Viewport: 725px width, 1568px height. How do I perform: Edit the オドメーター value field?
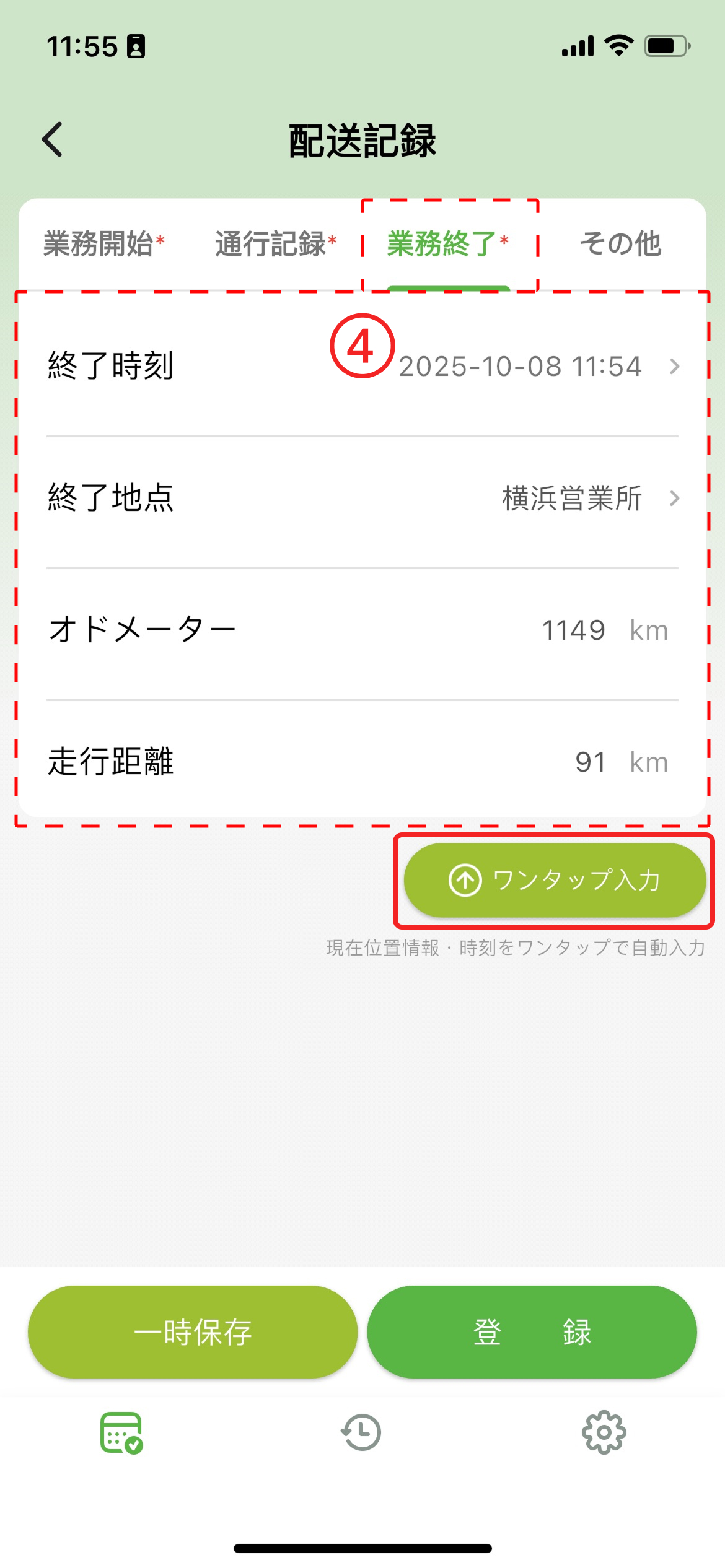point(573,630)
